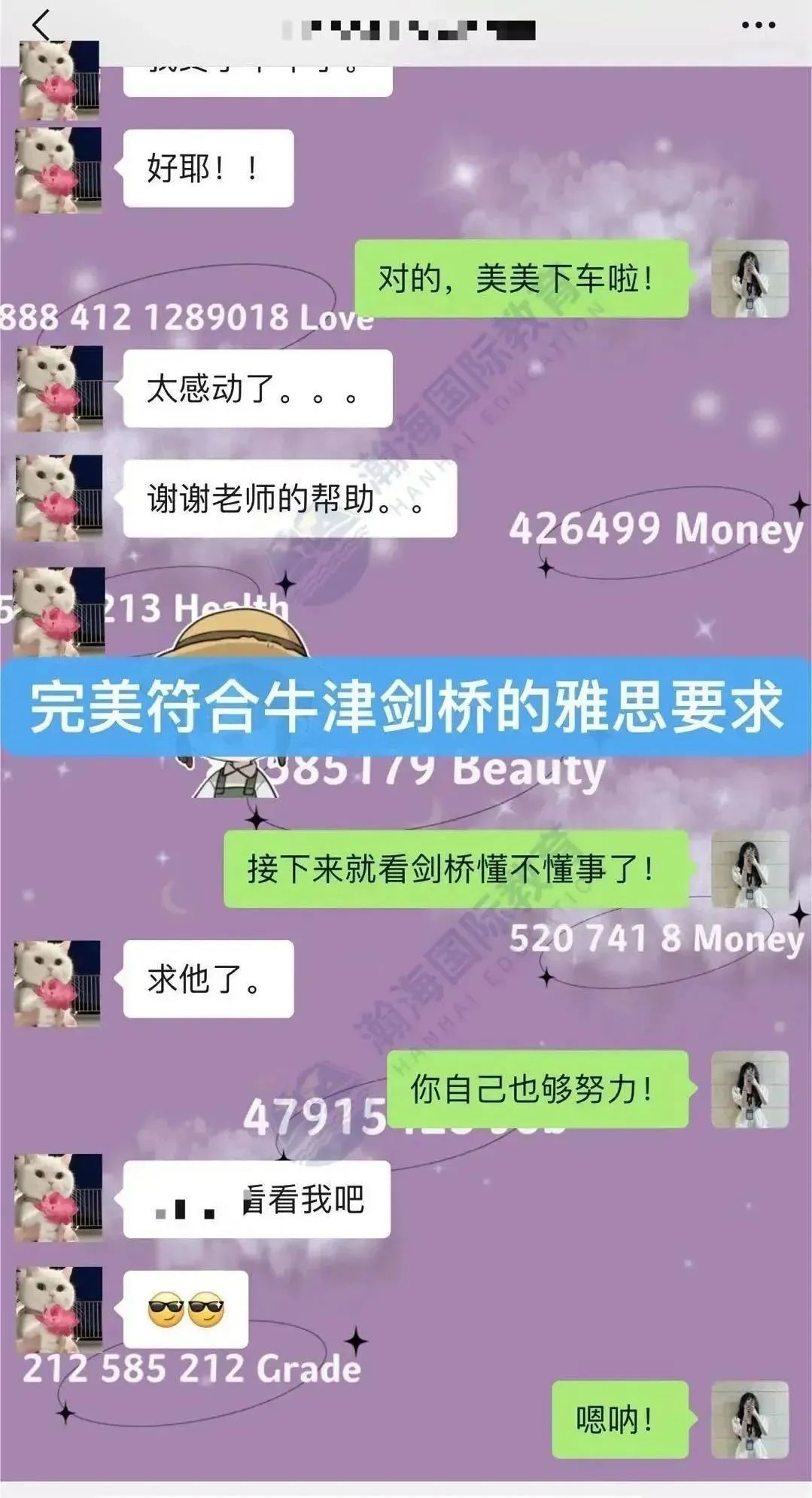Screen dimensions: 812x1498
Task: Go back to the chat list
Action: click(x=43, y=25)
